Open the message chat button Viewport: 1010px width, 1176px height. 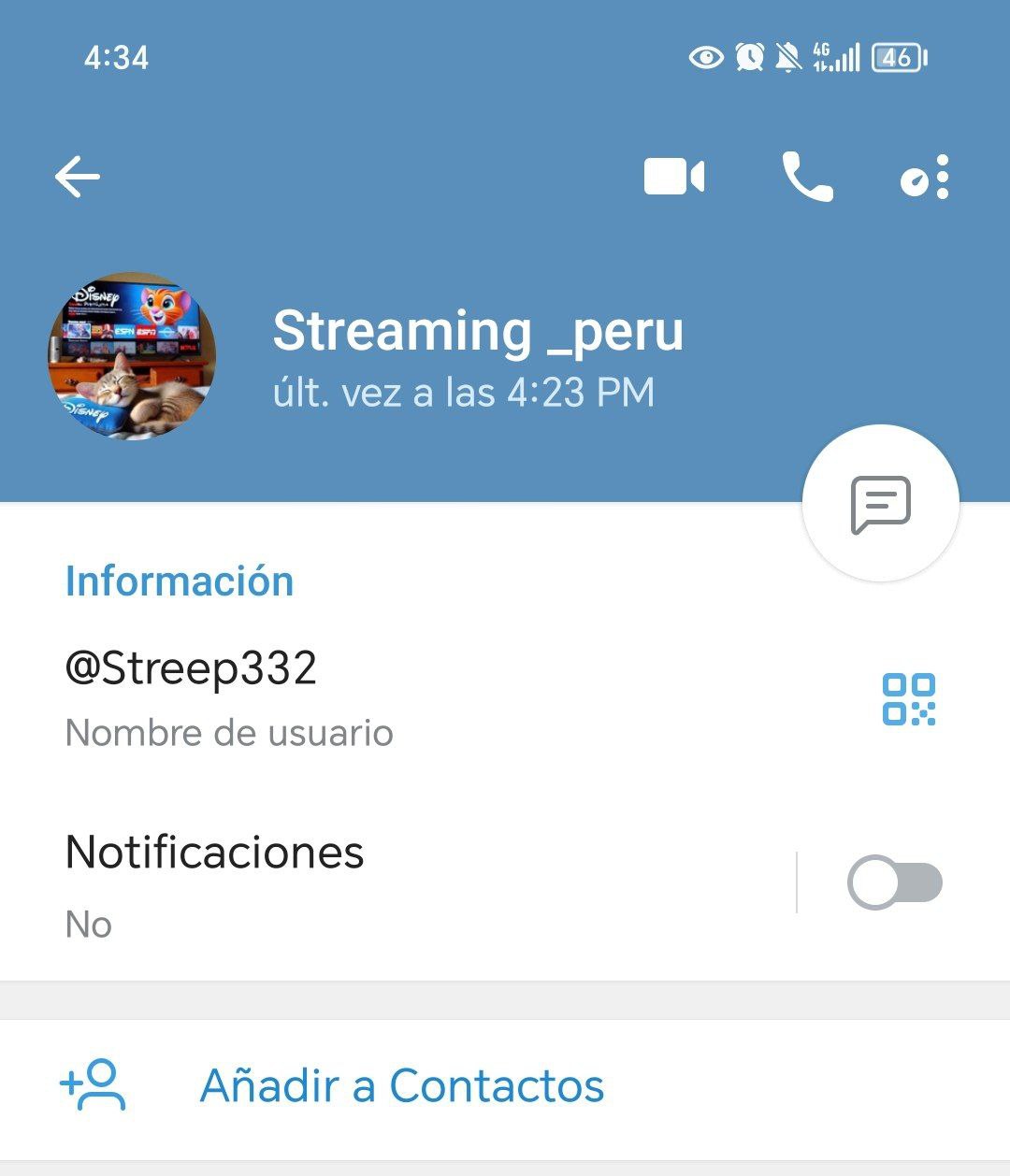point(880,504)
